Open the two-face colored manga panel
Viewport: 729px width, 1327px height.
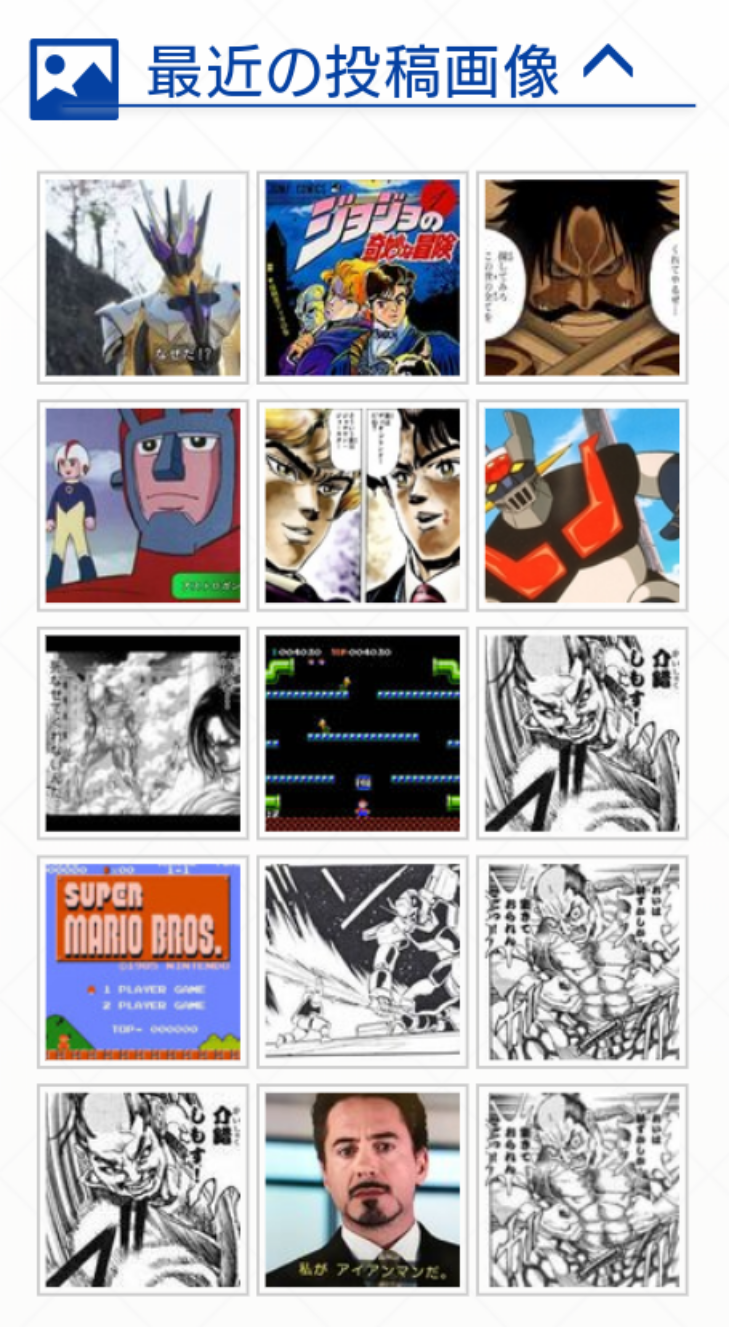pyautogui.click(x=362, y=505)
